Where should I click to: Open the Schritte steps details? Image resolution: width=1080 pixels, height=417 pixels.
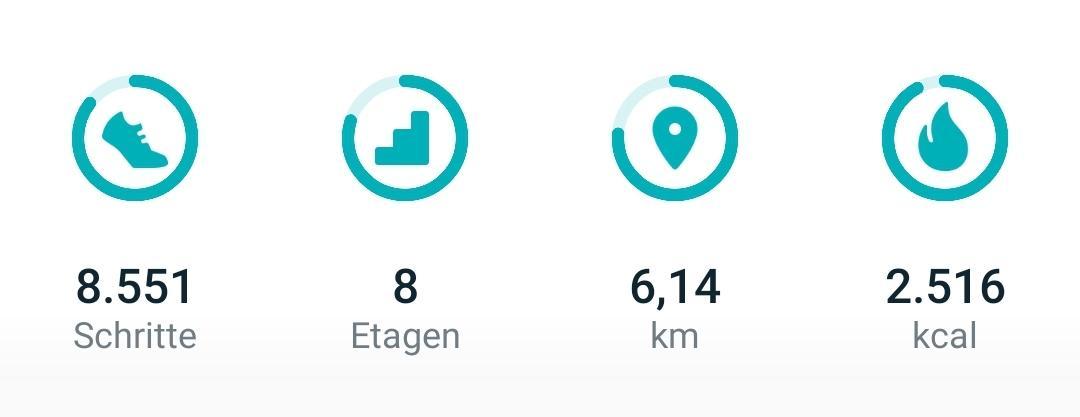135,138
